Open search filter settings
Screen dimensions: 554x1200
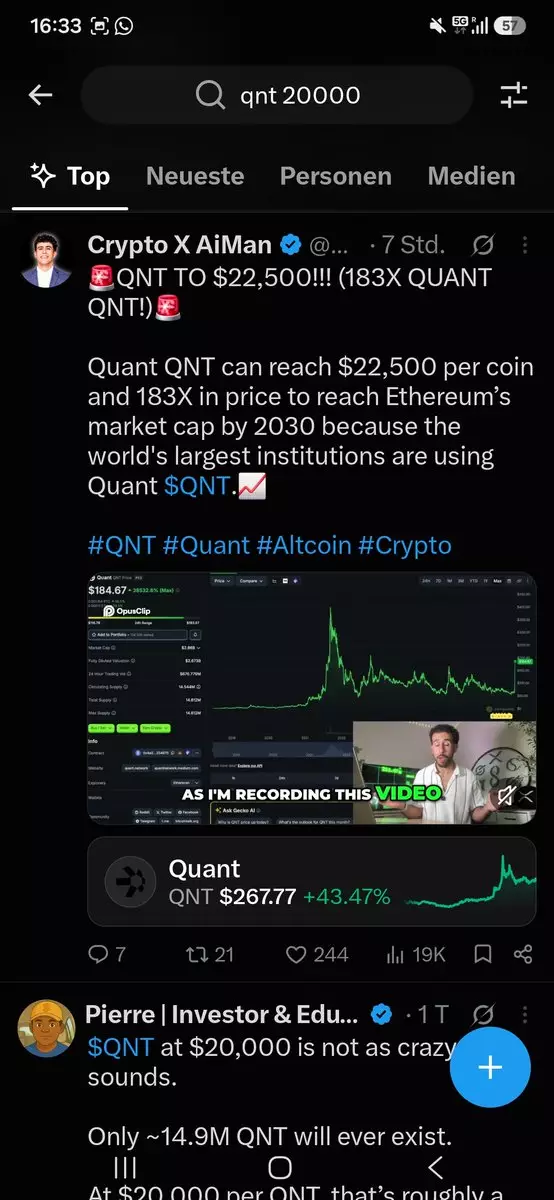point(513,95)
